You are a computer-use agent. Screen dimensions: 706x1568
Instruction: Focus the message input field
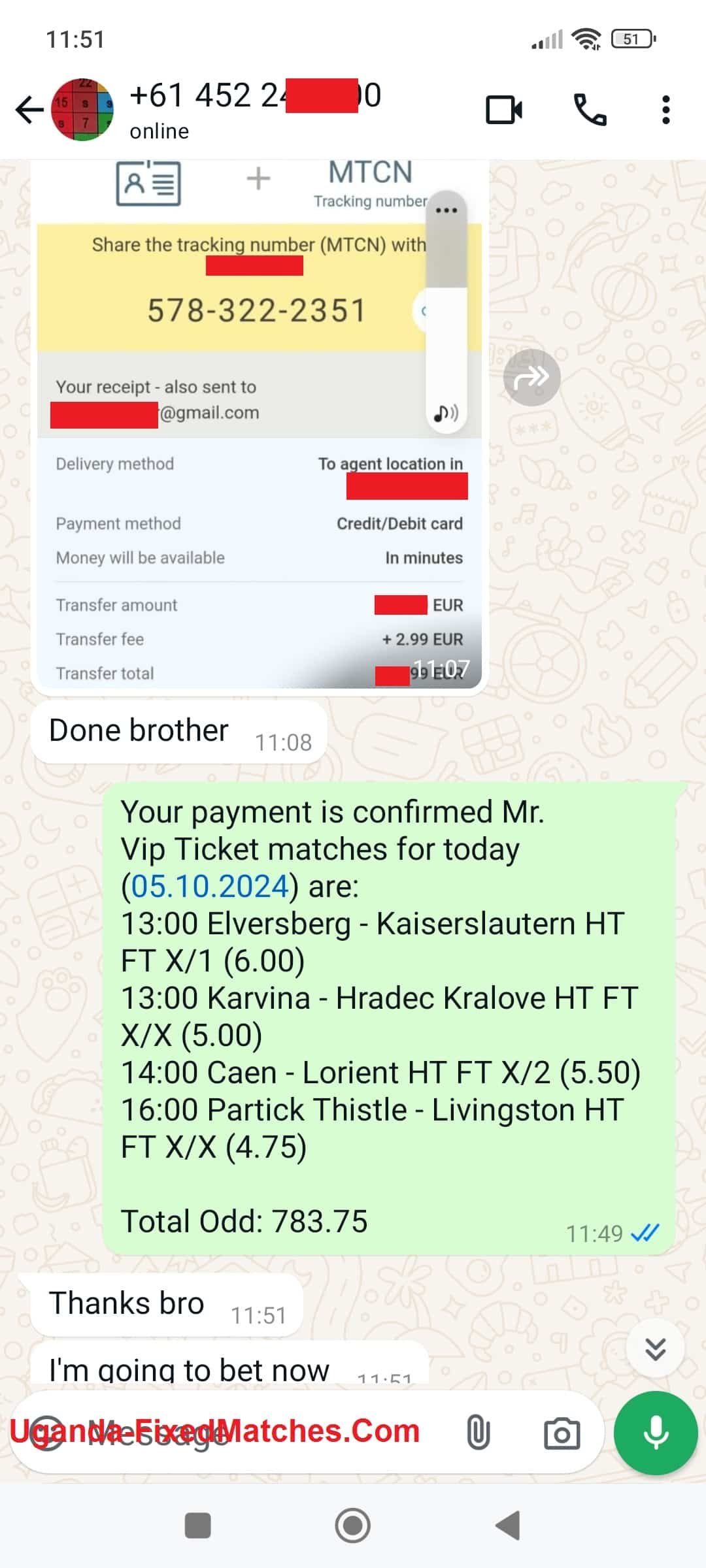261,1433
